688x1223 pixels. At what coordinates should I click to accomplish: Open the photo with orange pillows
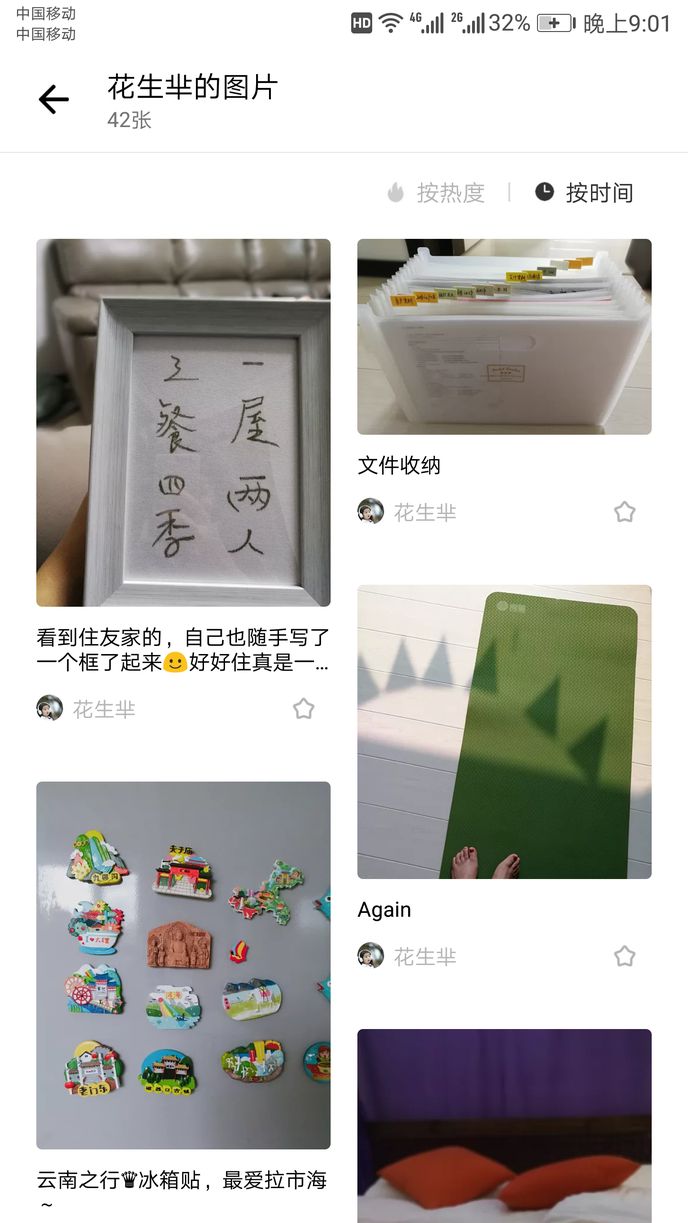point(504,1125)
